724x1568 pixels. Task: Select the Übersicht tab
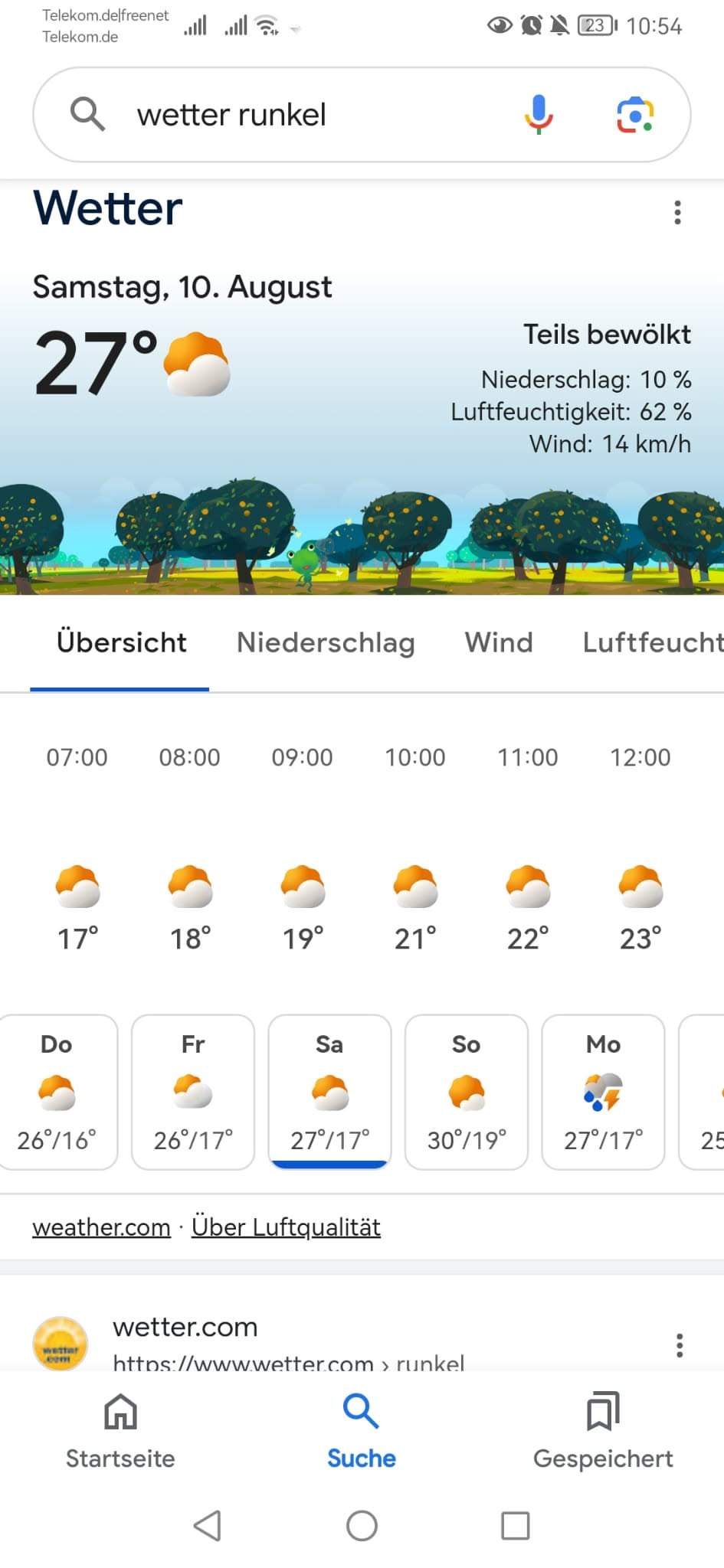(x=121, y=642)
